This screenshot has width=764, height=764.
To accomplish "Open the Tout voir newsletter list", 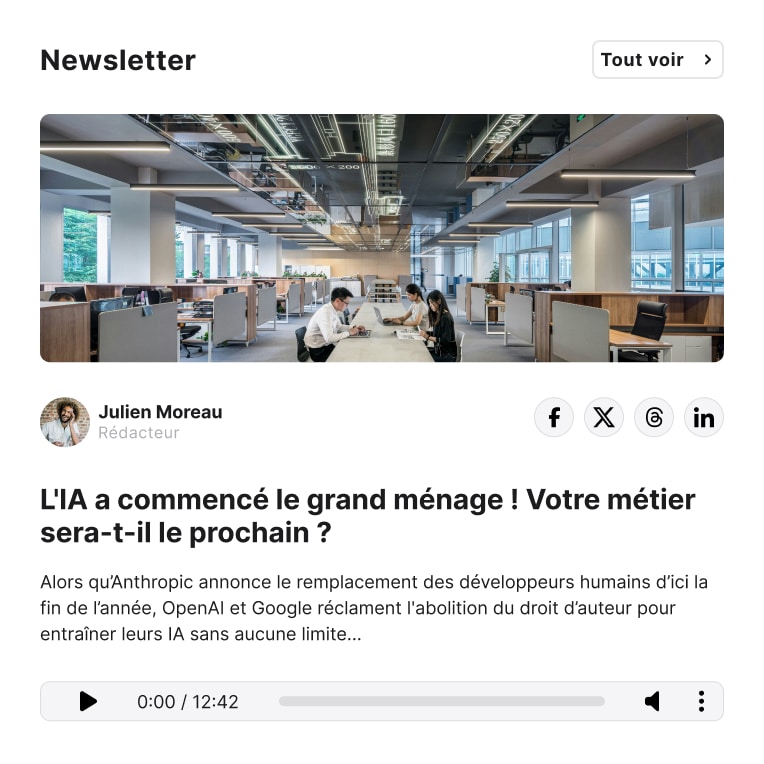I will 657,60.
